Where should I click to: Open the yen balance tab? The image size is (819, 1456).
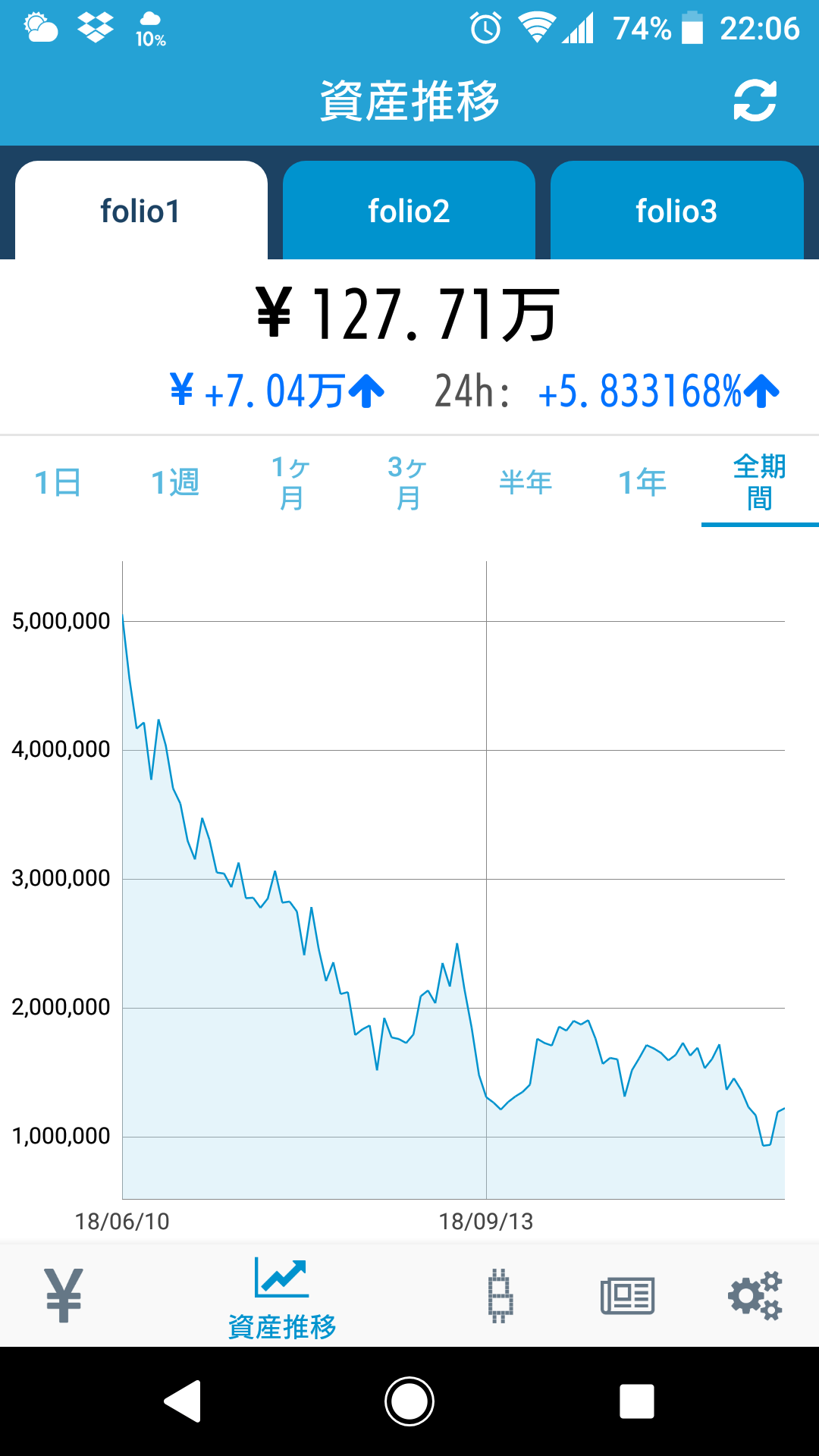click(x=64, y=1295)
